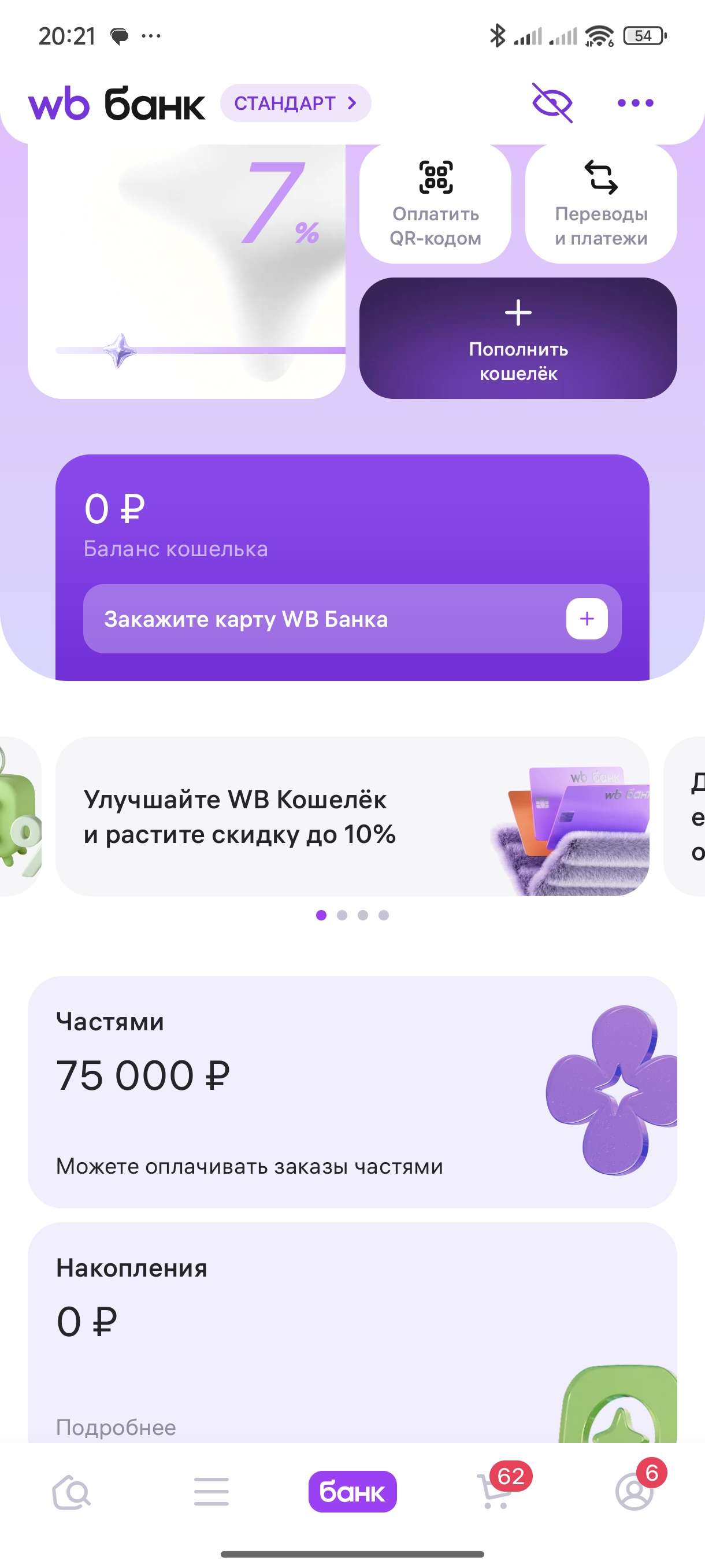Tap Подробнее under Накопления
The width and height of the screenshot is (705, 1568).
click(x=116, y=1428)
